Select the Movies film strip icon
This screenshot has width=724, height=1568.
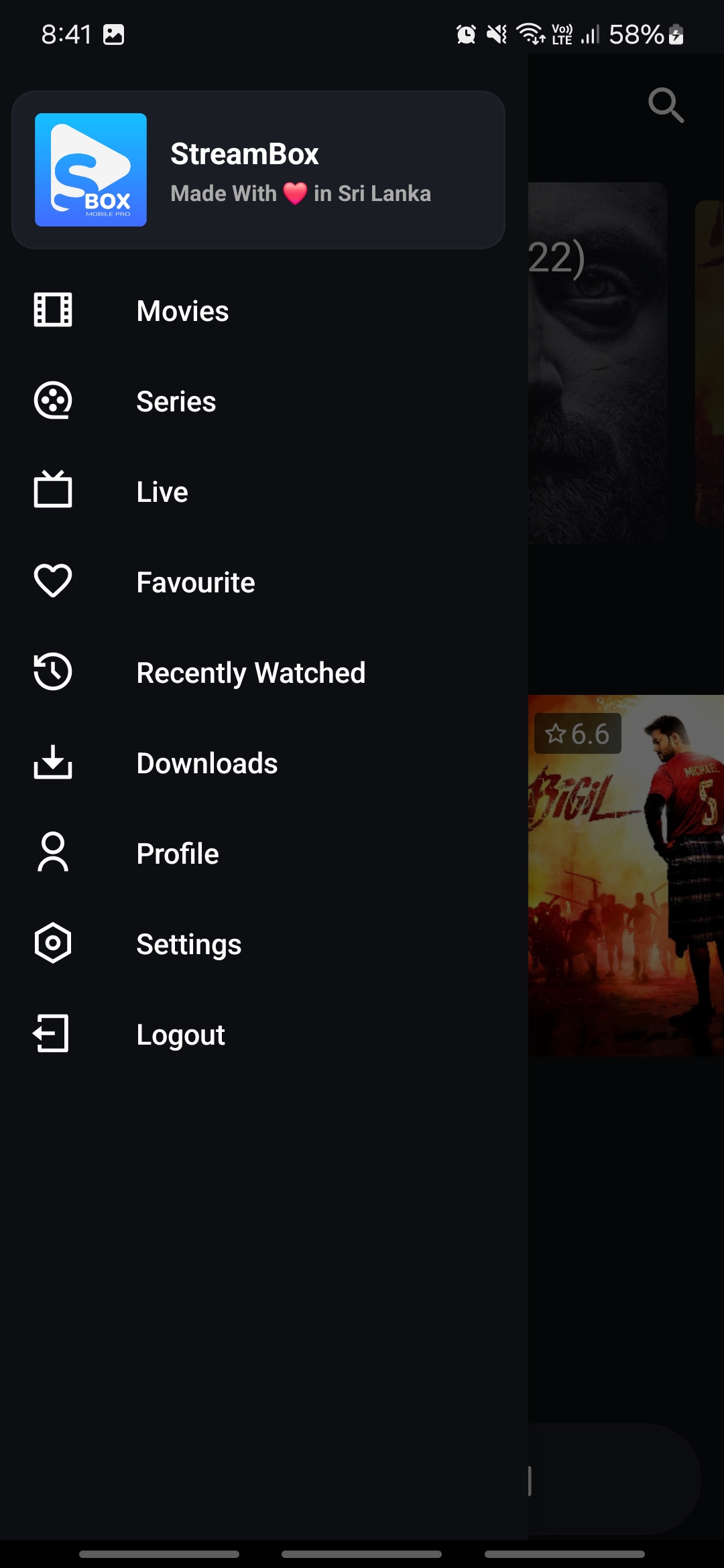[x=52, y=310]
